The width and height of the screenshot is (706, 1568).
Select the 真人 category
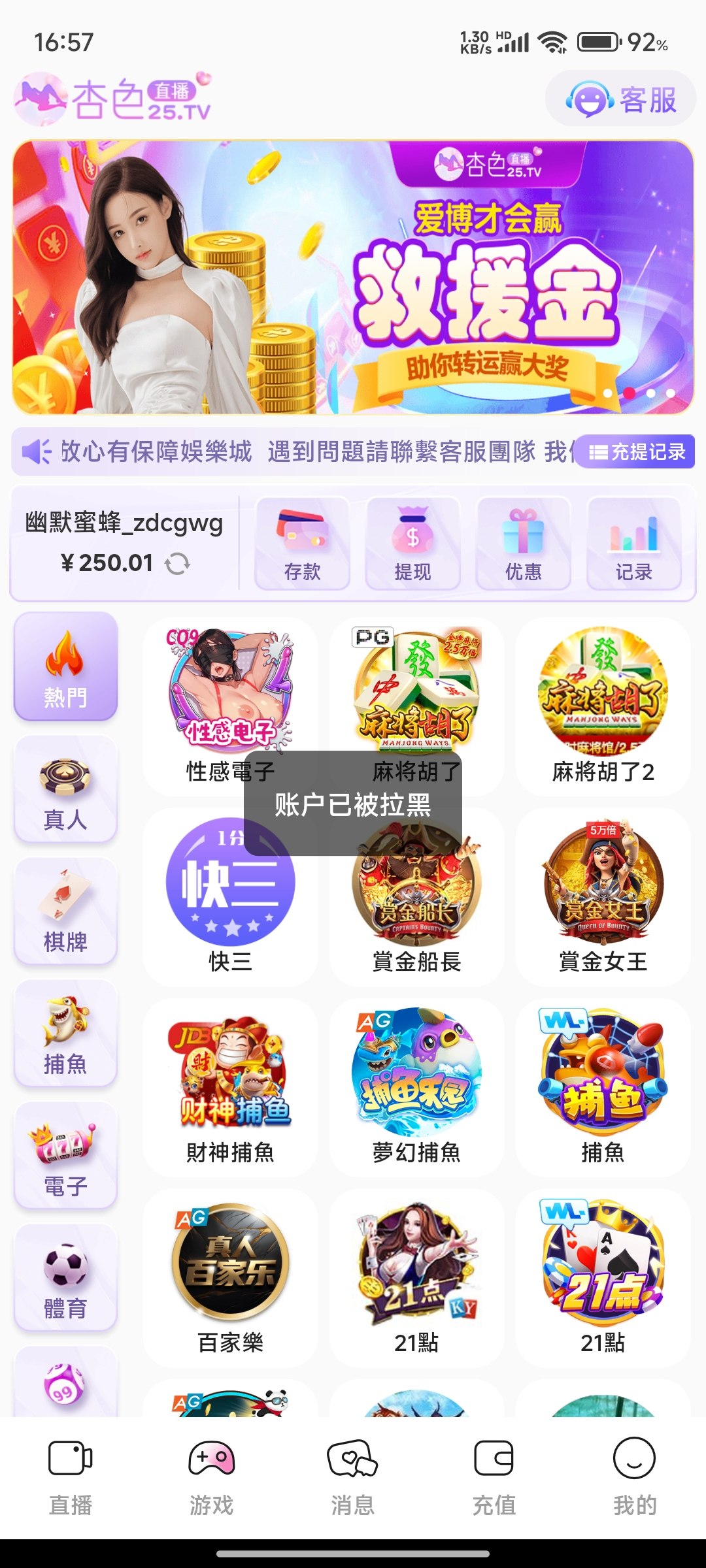coord(65,789)
